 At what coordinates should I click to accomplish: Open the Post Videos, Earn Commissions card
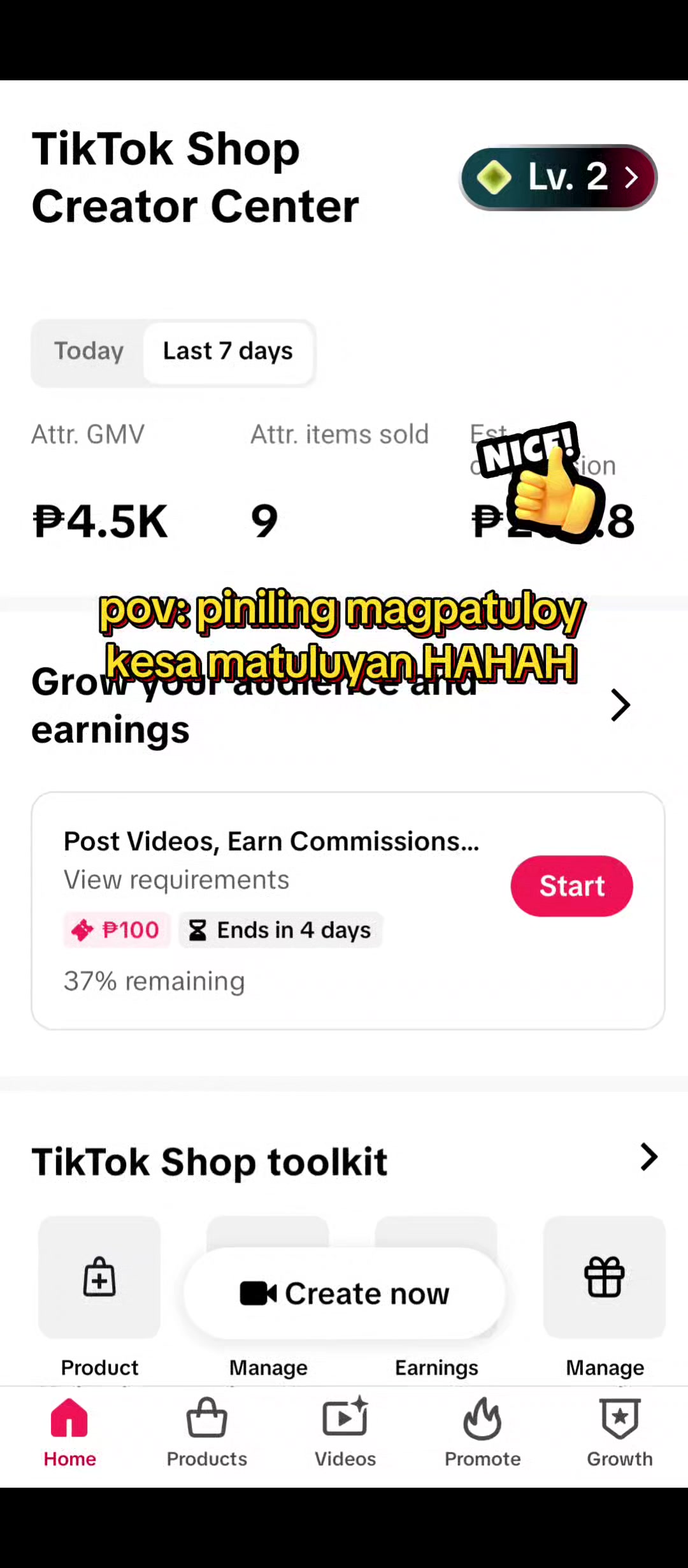(348, 910)
